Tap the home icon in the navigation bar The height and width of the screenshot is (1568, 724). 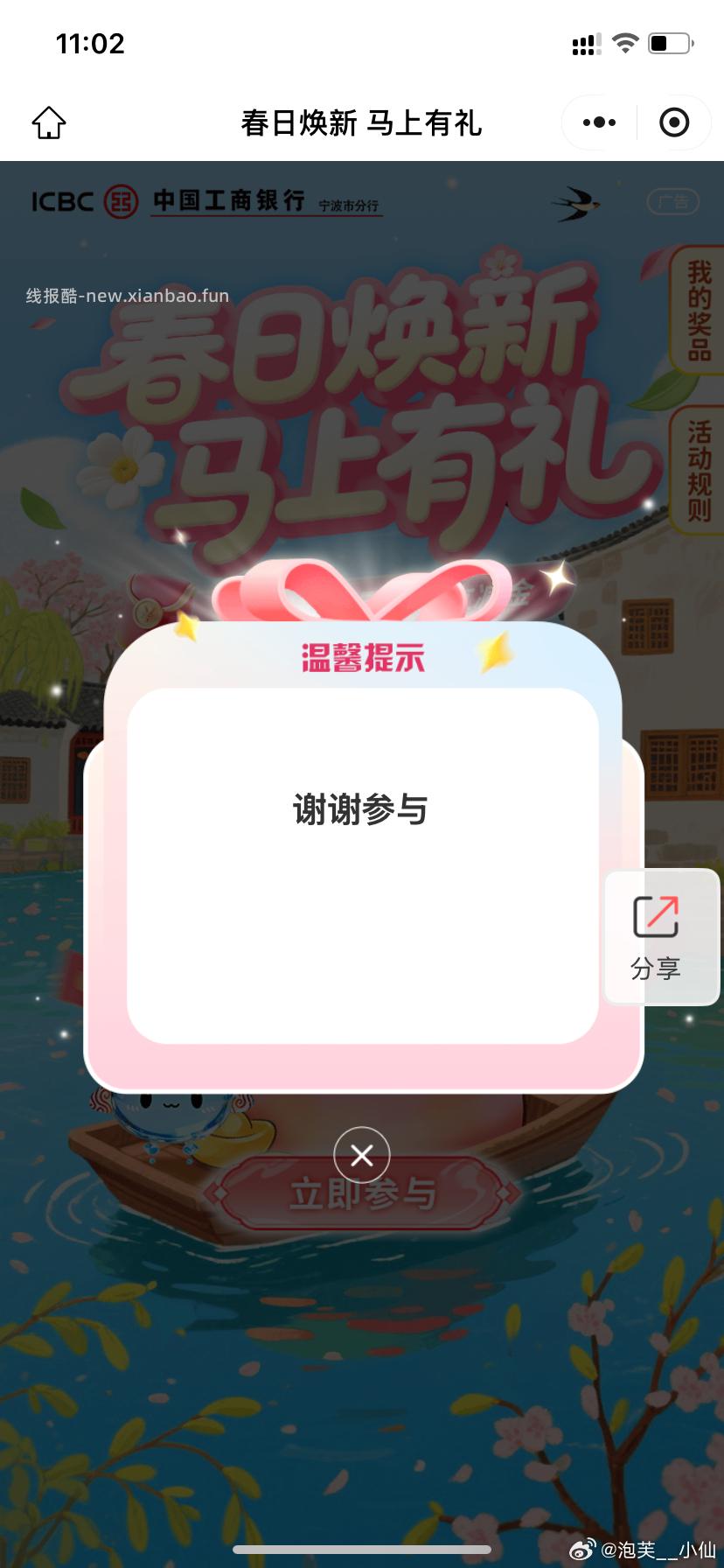click(x=48, y=122)
